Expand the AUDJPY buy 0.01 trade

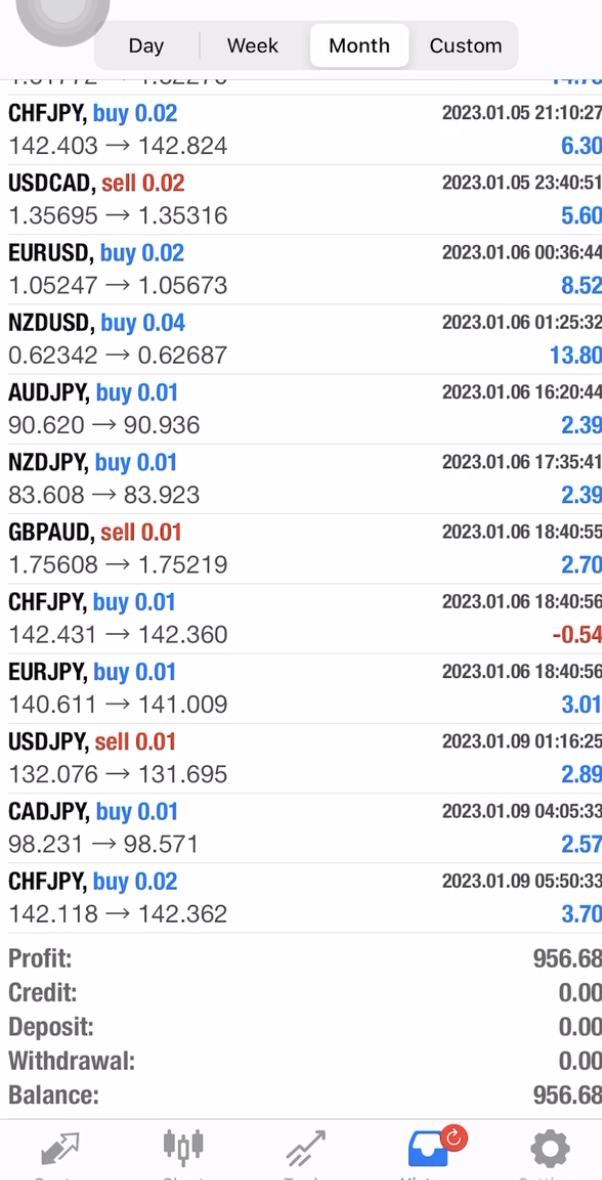[x=301, y=409]
